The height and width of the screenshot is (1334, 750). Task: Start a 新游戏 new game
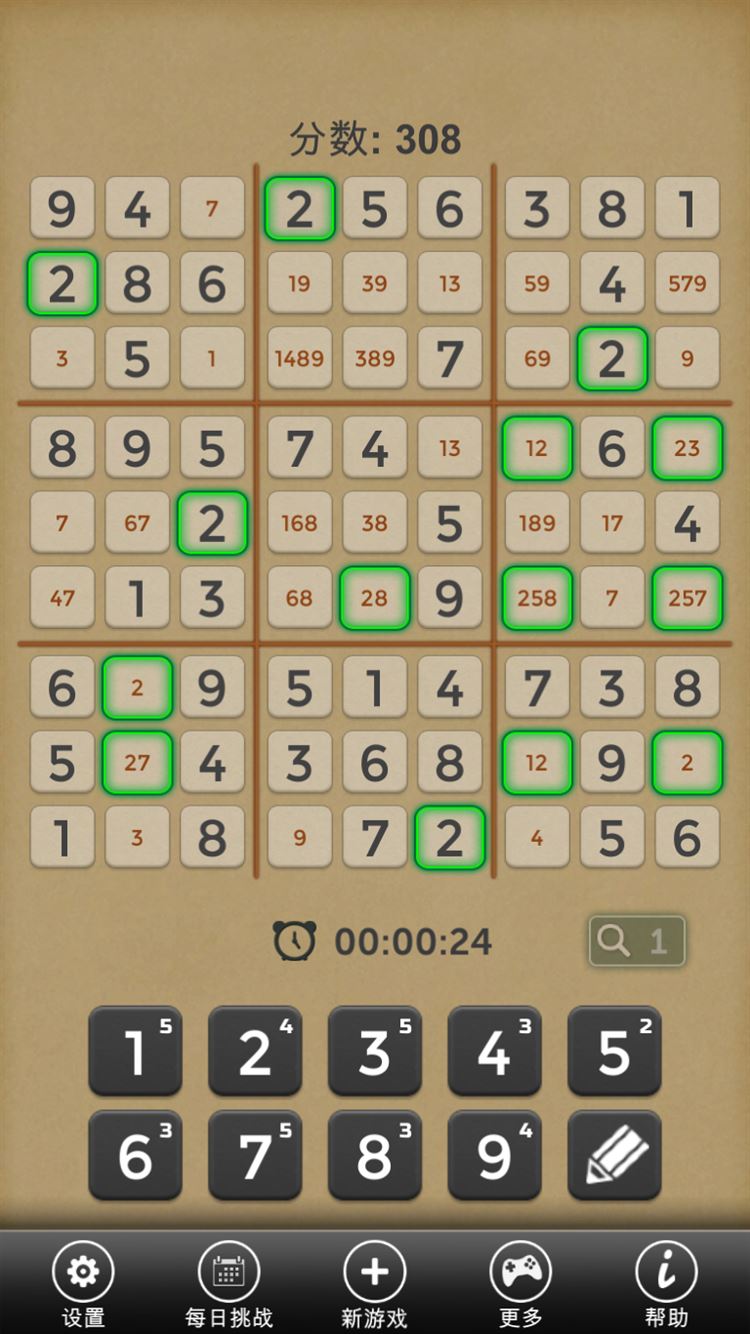coord(374,1282)
